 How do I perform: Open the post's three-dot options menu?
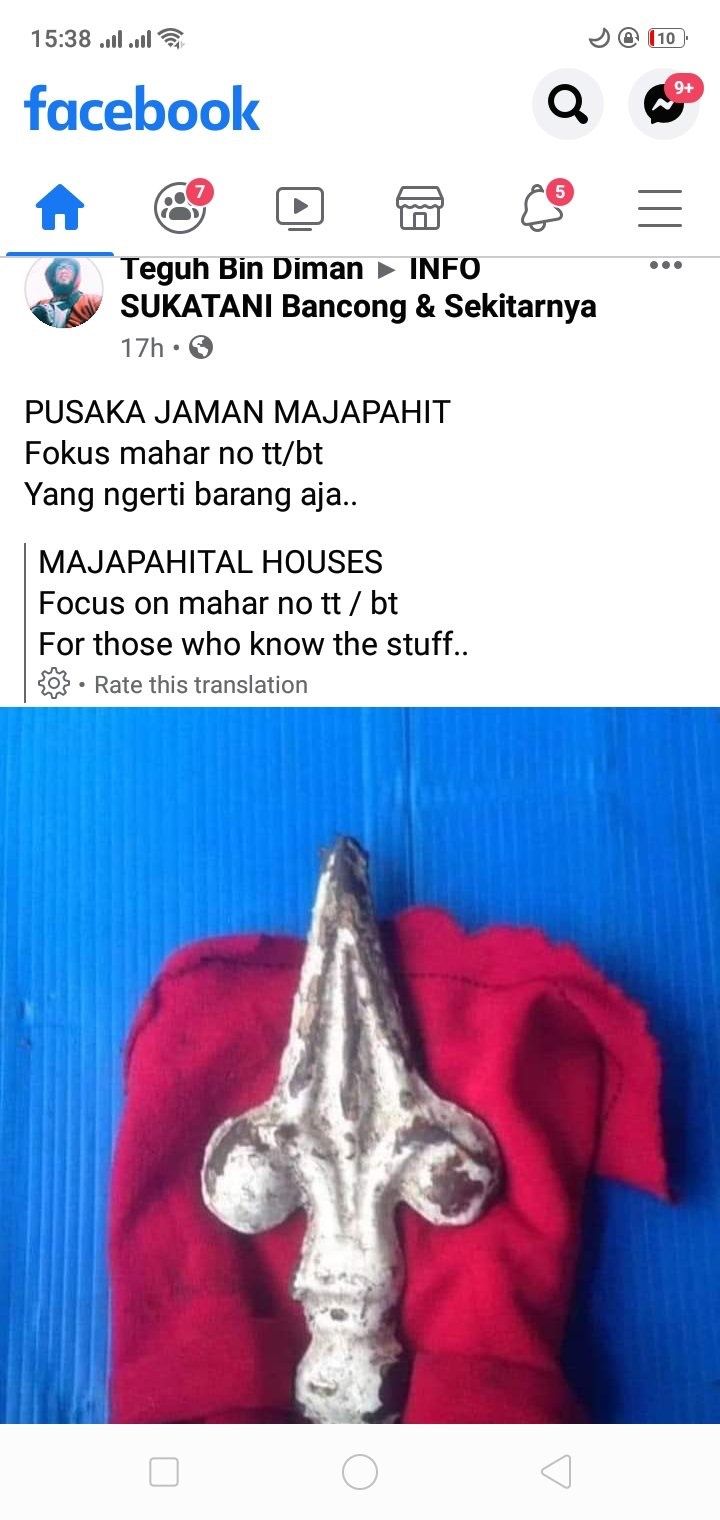666,266
